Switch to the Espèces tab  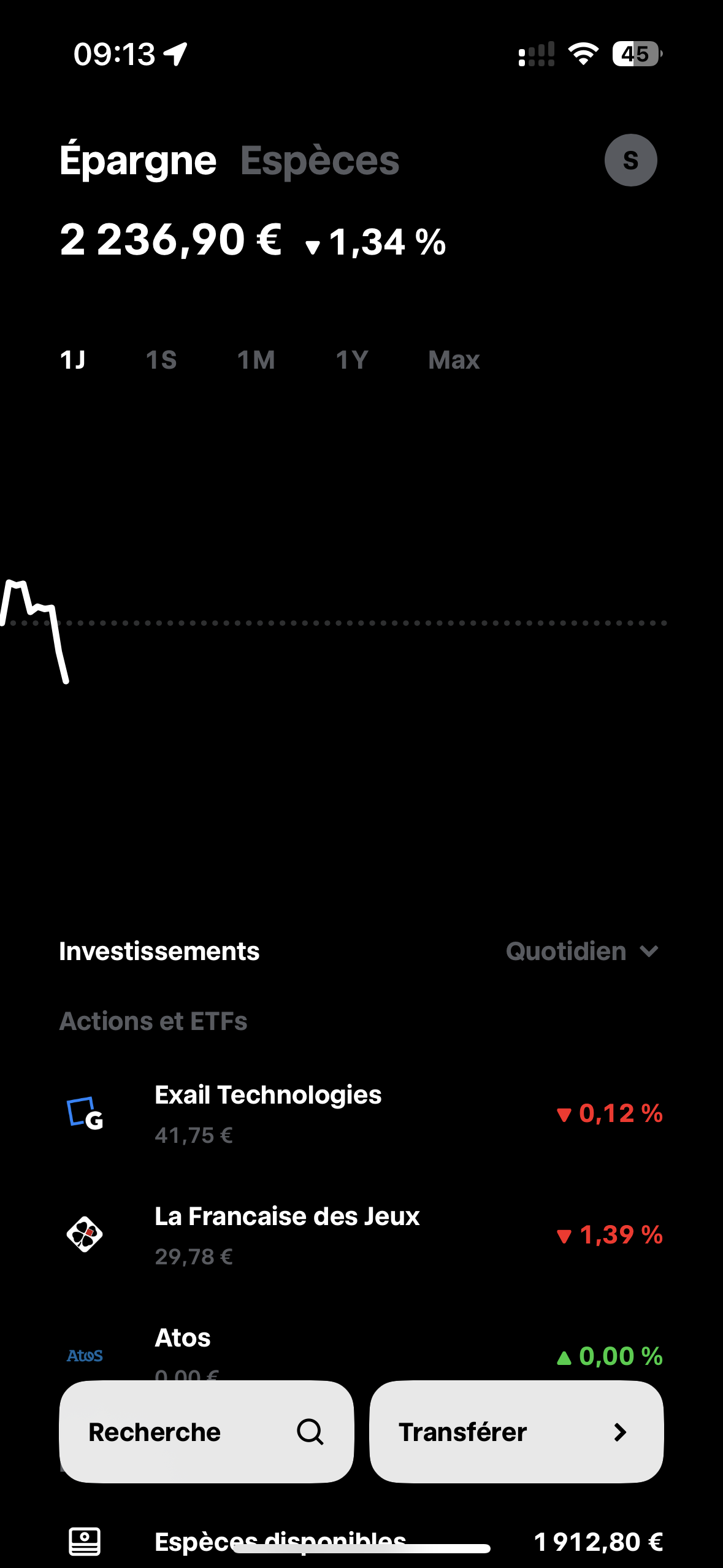(319, 161)
